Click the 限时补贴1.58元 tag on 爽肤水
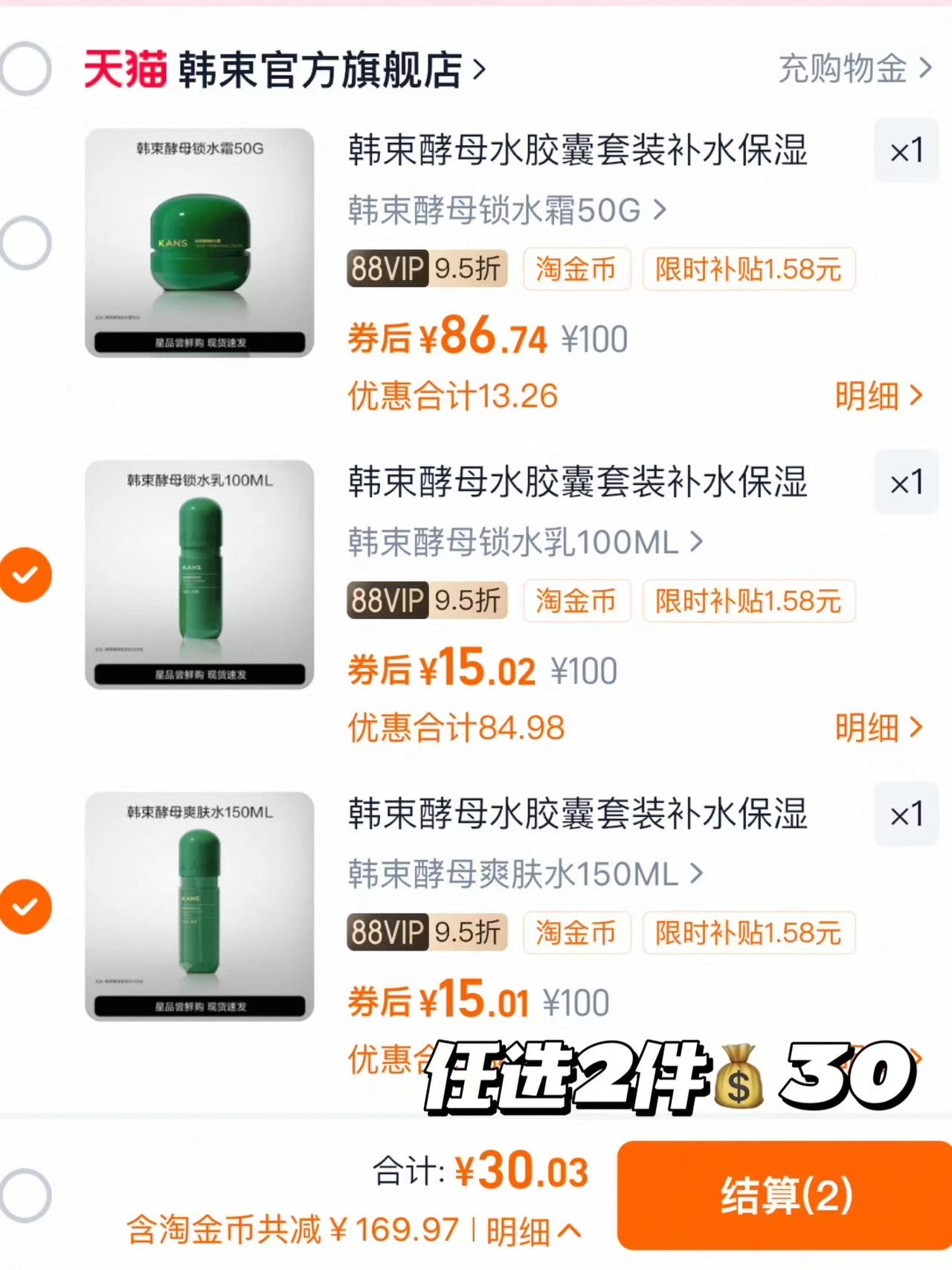The width and height of the screenshot is (952, 1270). (x=748, y=934)
